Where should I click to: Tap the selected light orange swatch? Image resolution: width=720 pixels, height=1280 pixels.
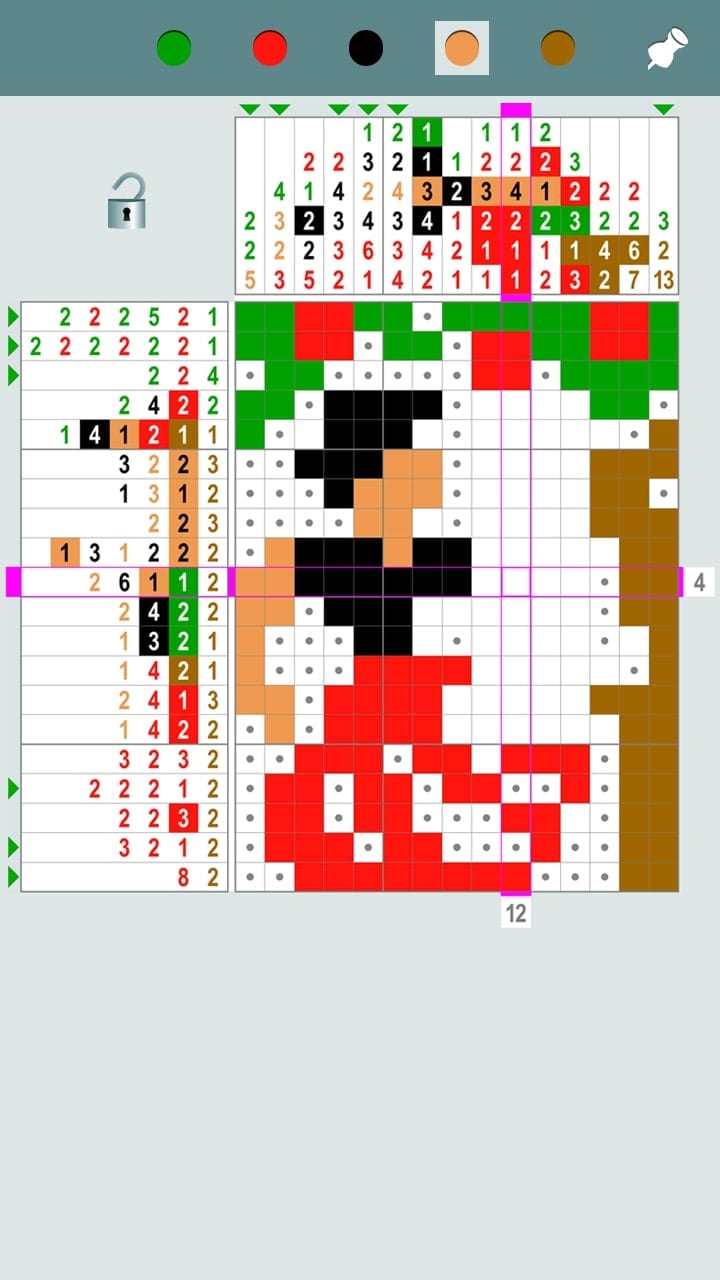pyautogui.click(x=462, y=48)
